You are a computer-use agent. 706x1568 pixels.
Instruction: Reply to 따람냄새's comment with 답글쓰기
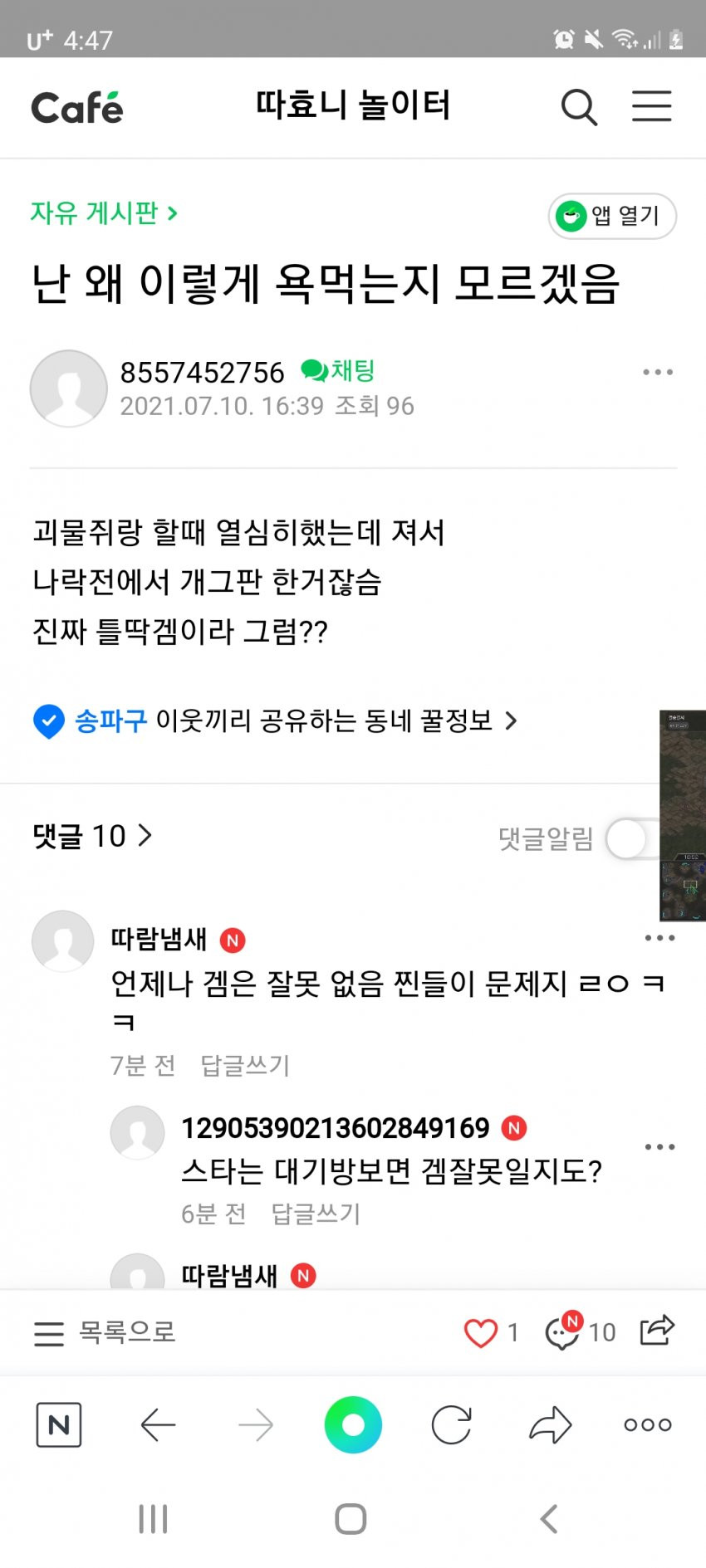245,1065
